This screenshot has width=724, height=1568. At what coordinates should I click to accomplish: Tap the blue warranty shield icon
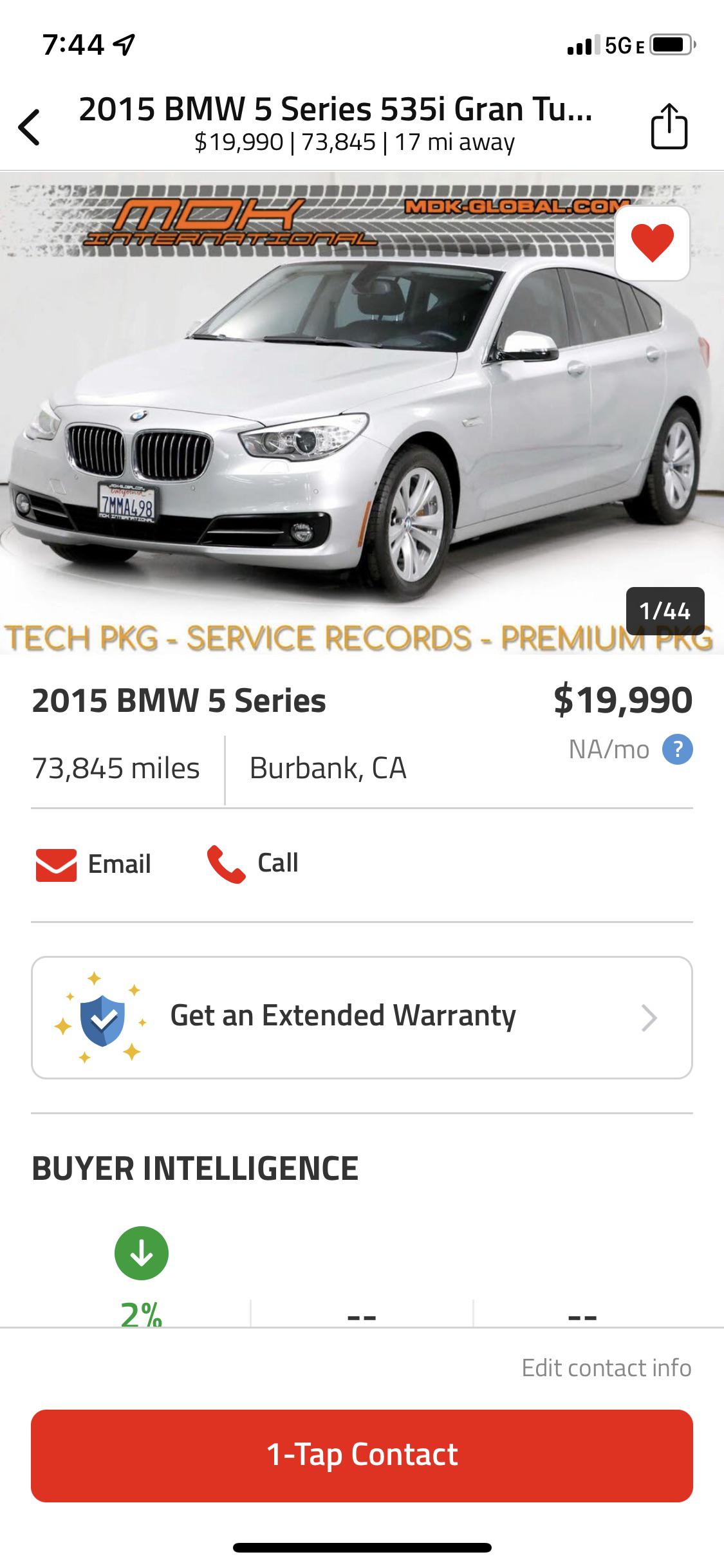tap(102, 1017)
